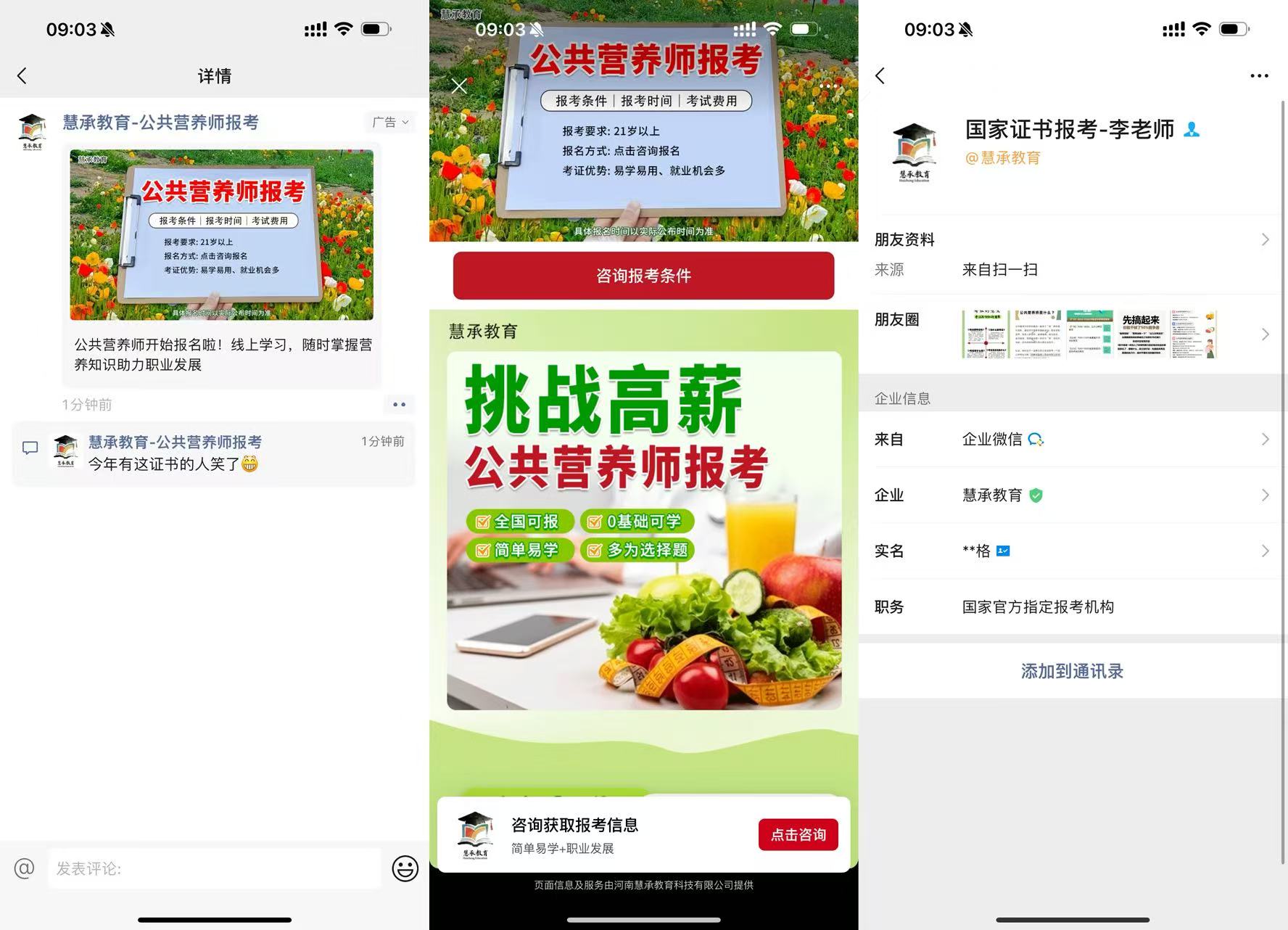This screenshot has width=1288, height=930.
Task: Tap 添加到通讯录
Action: click(1072, 671)
